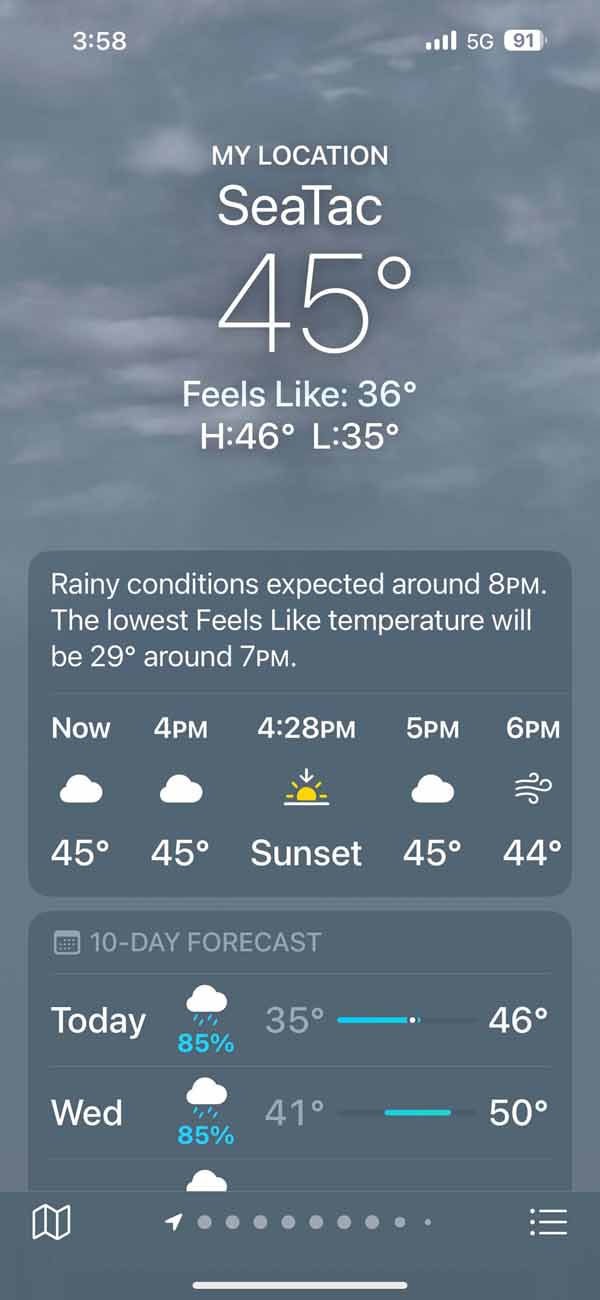View the 4:28PM Sunset entry

pyautogui.click(x=306, y=791)
